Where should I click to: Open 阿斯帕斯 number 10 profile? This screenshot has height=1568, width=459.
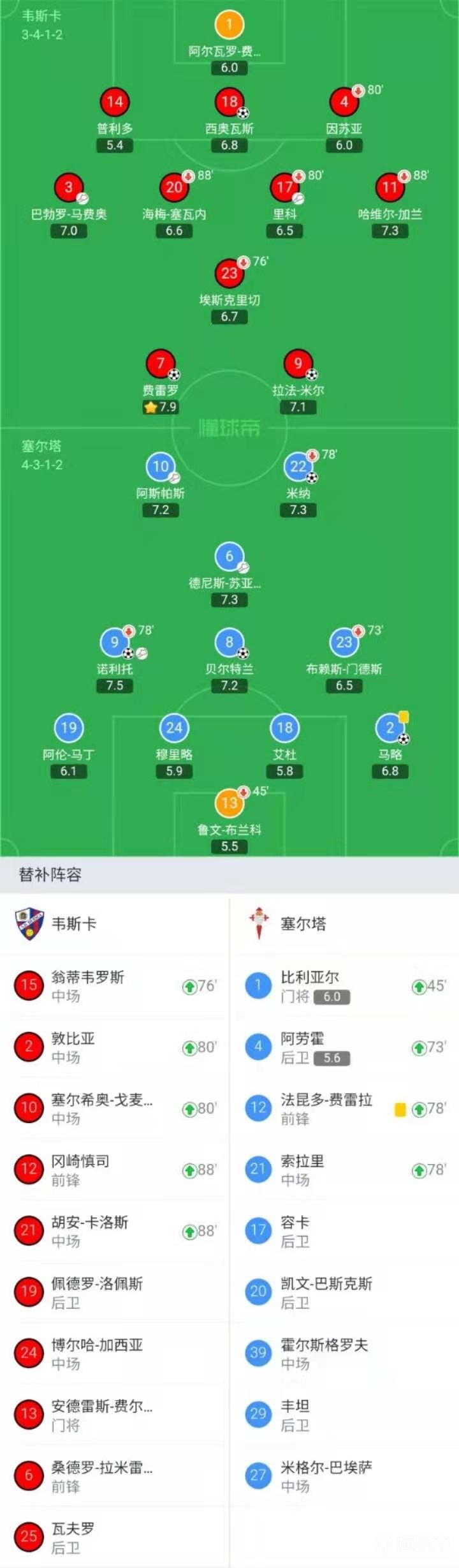(x=161, y=467)
